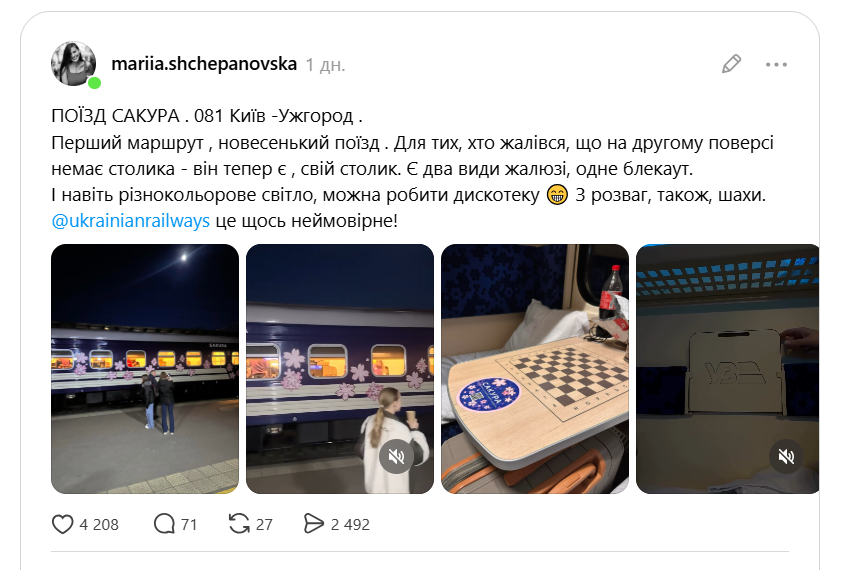Open the mariia.shchepanovska username link
855x570 pixels.
tap(204, 64)
